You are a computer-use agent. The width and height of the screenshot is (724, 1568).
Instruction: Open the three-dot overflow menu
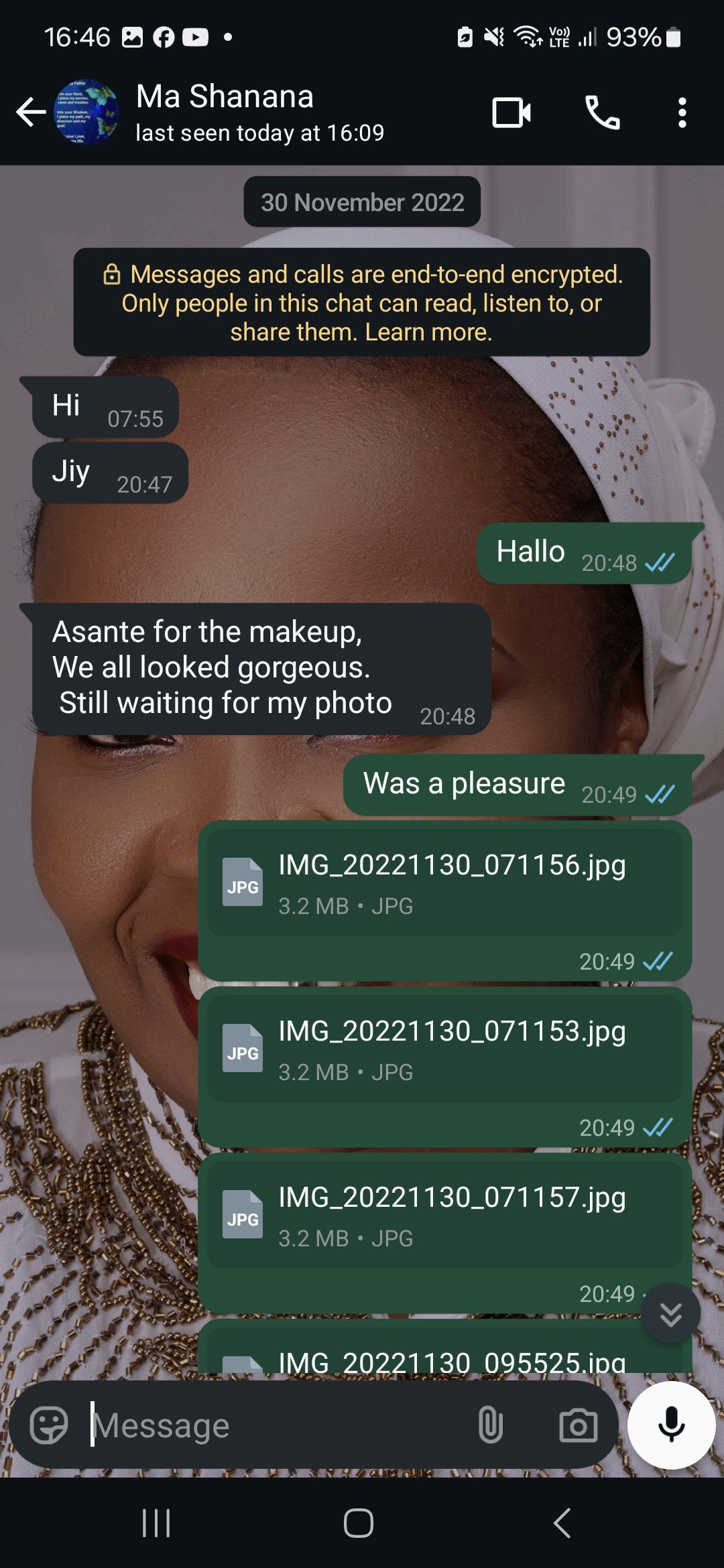682,113
